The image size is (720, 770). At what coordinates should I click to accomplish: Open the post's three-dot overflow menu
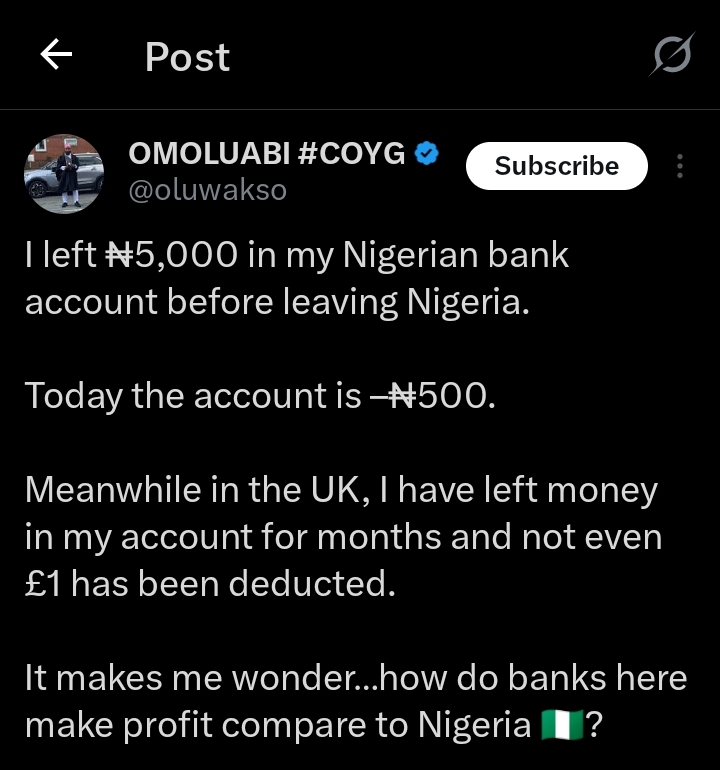point(680,166)
